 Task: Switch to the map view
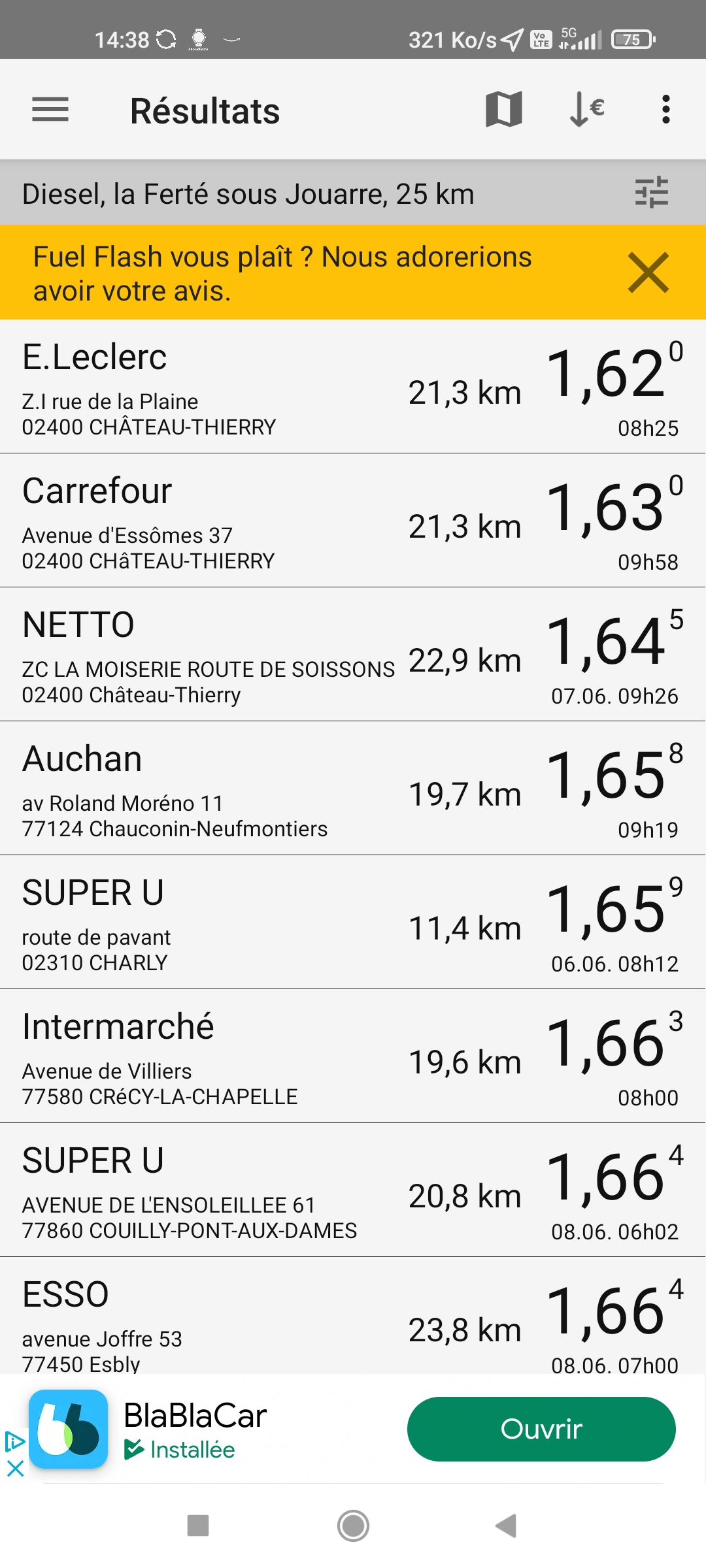pyautogui.click(x=503, y=109)
